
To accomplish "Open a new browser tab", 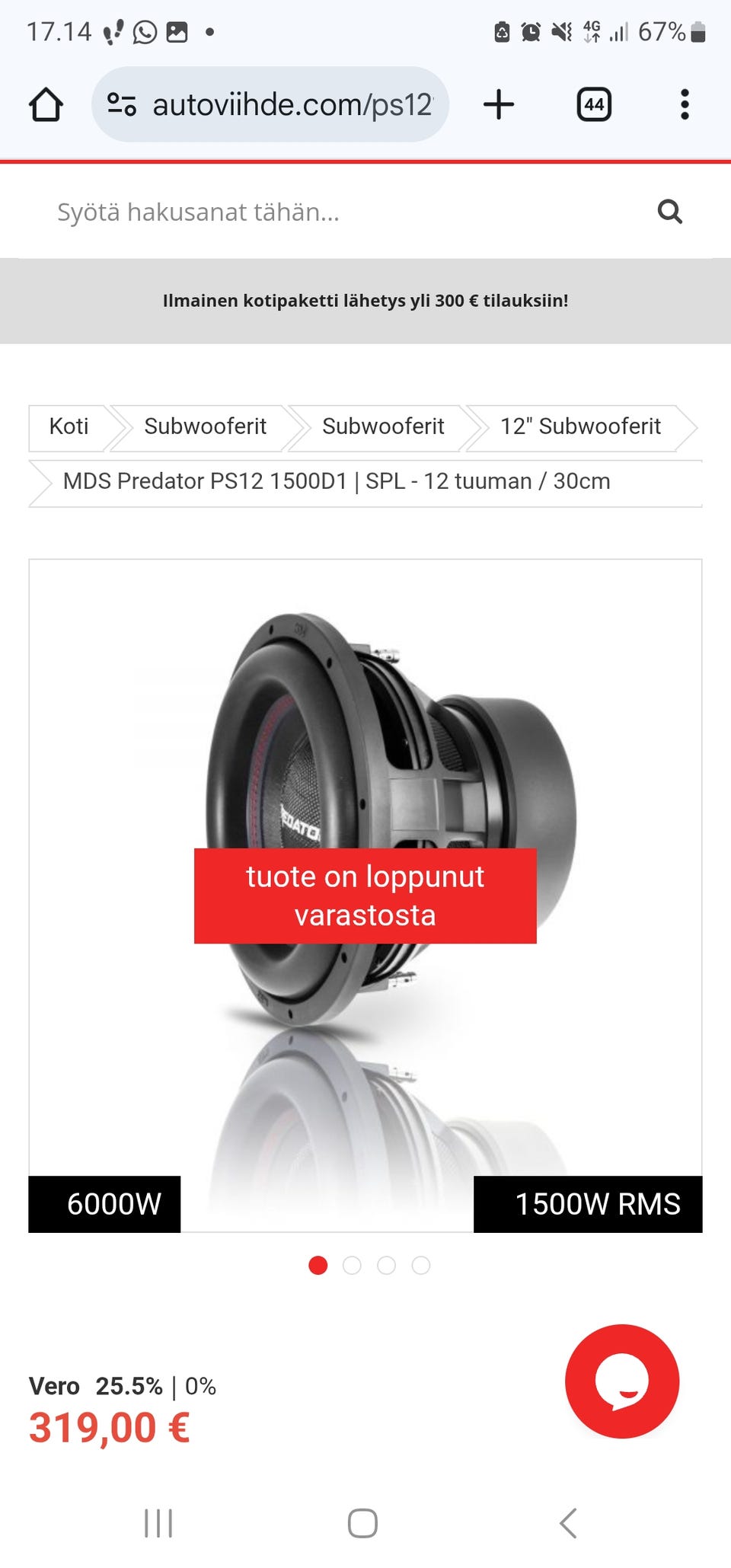I will [499, 104].
